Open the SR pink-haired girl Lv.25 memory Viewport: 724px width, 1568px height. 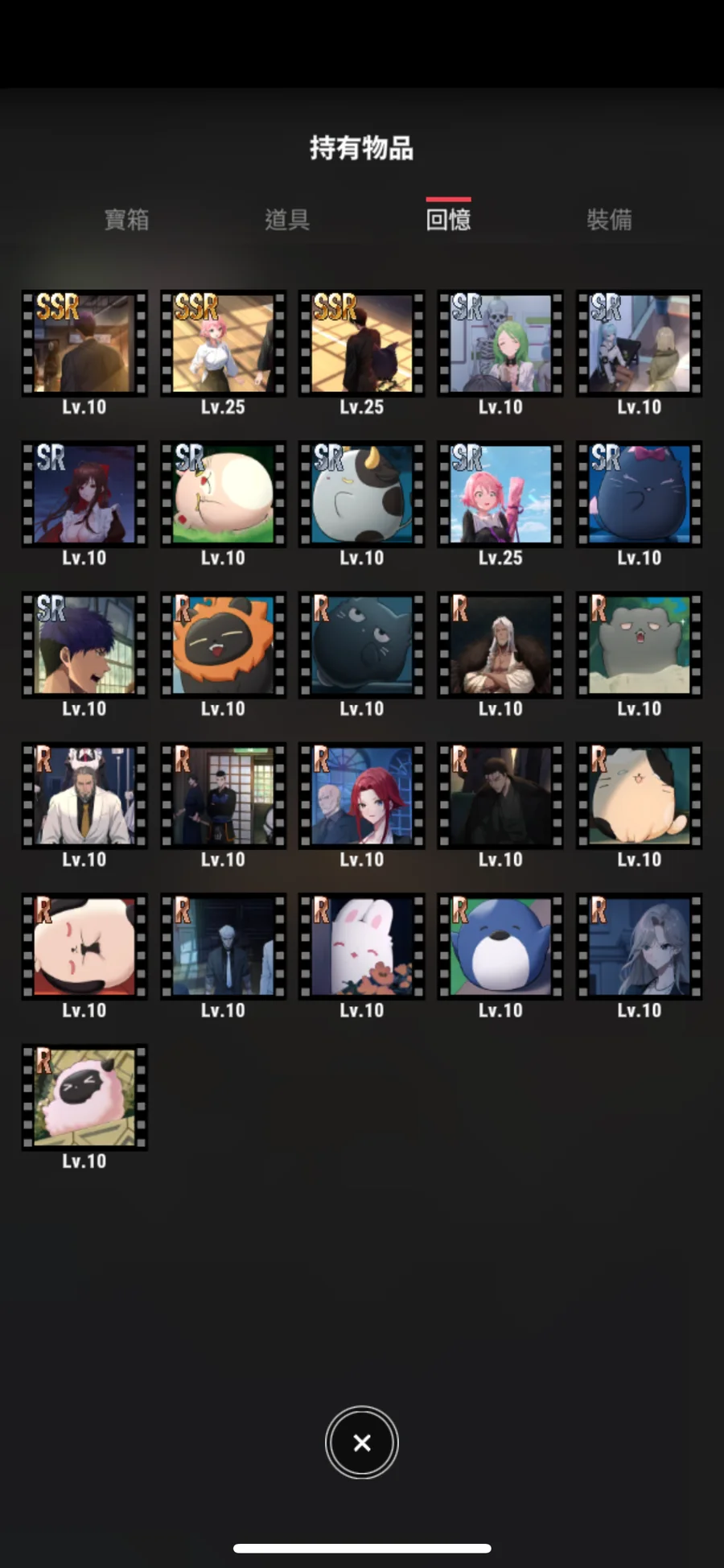pos(500,494)
